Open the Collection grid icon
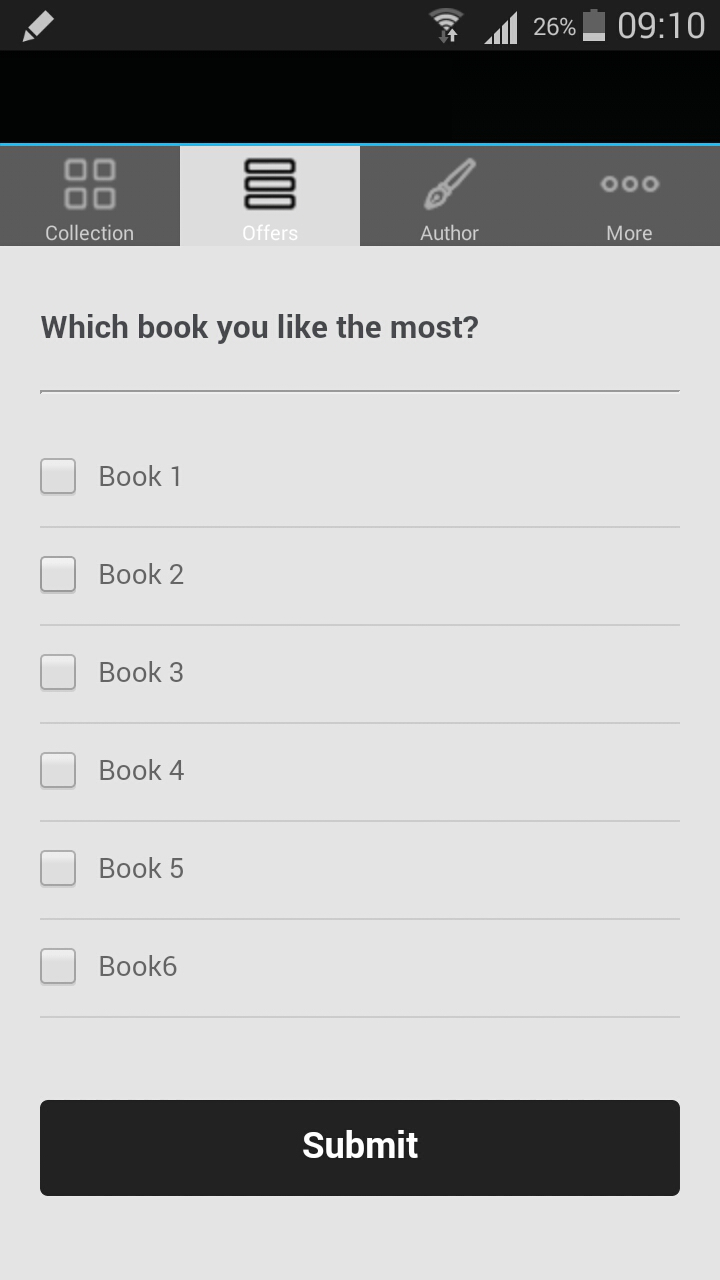Image resolution: width=720 pixels, height=1280 pixels. [x=89, y=181]
